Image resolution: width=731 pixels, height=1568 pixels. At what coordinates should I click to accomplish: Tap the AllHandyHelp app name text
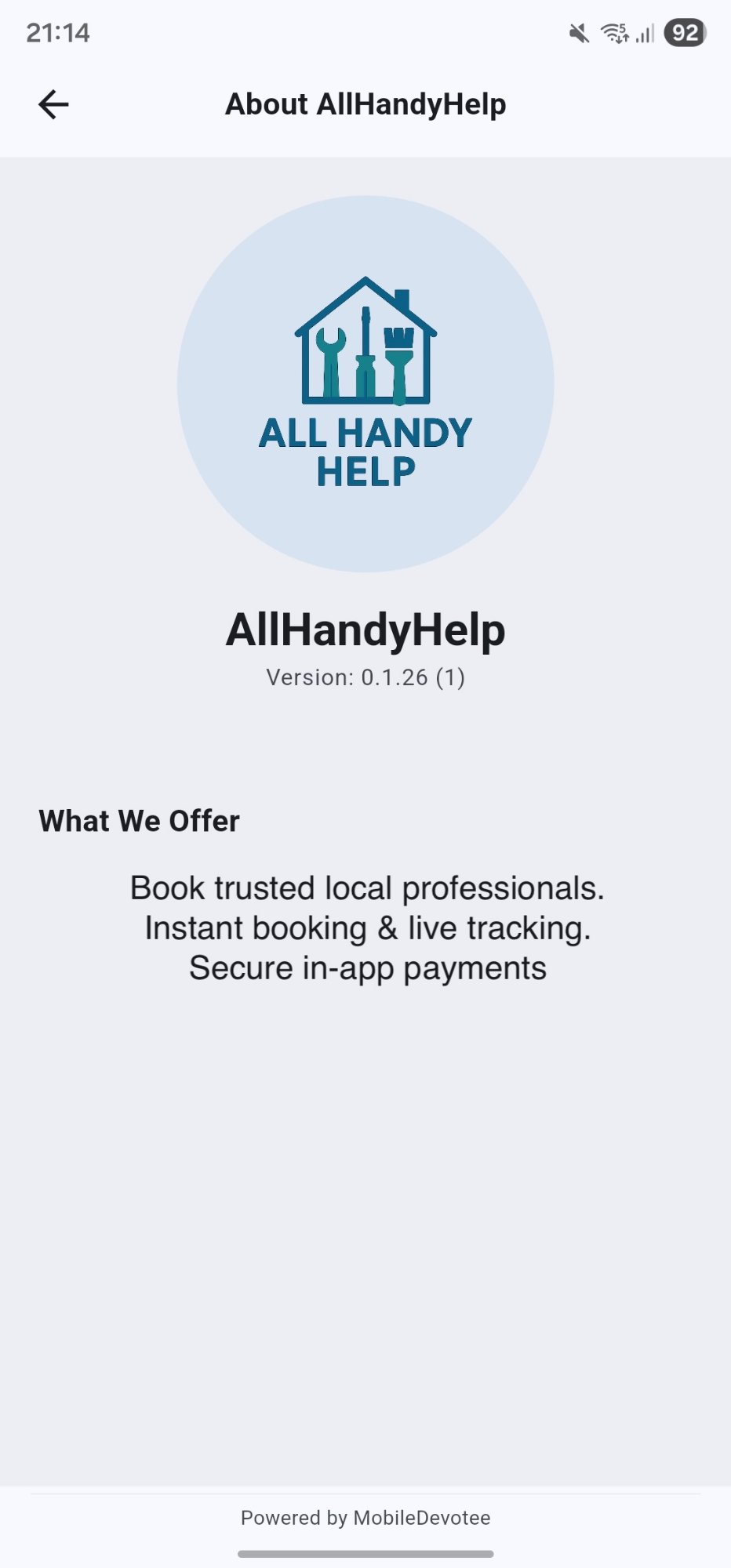(x=365, y=630)
